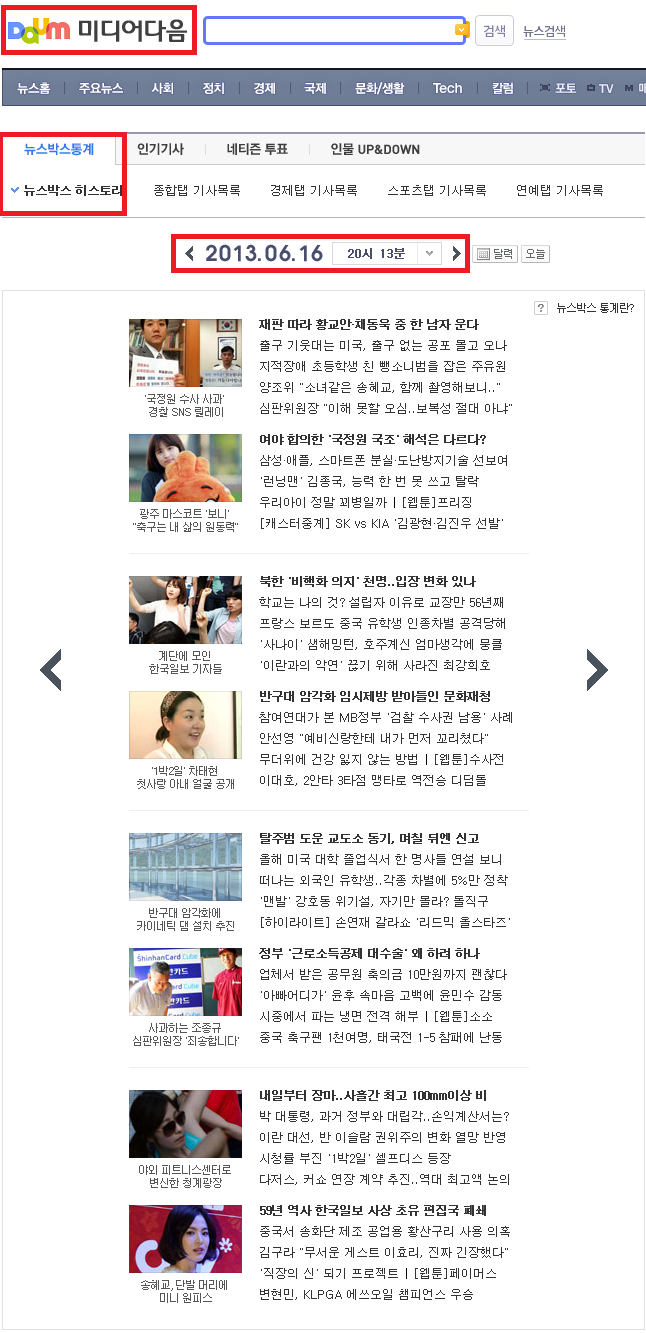
Task: Go to 뉴스홈 in navigation bar
Action: [x=33, y=88]
